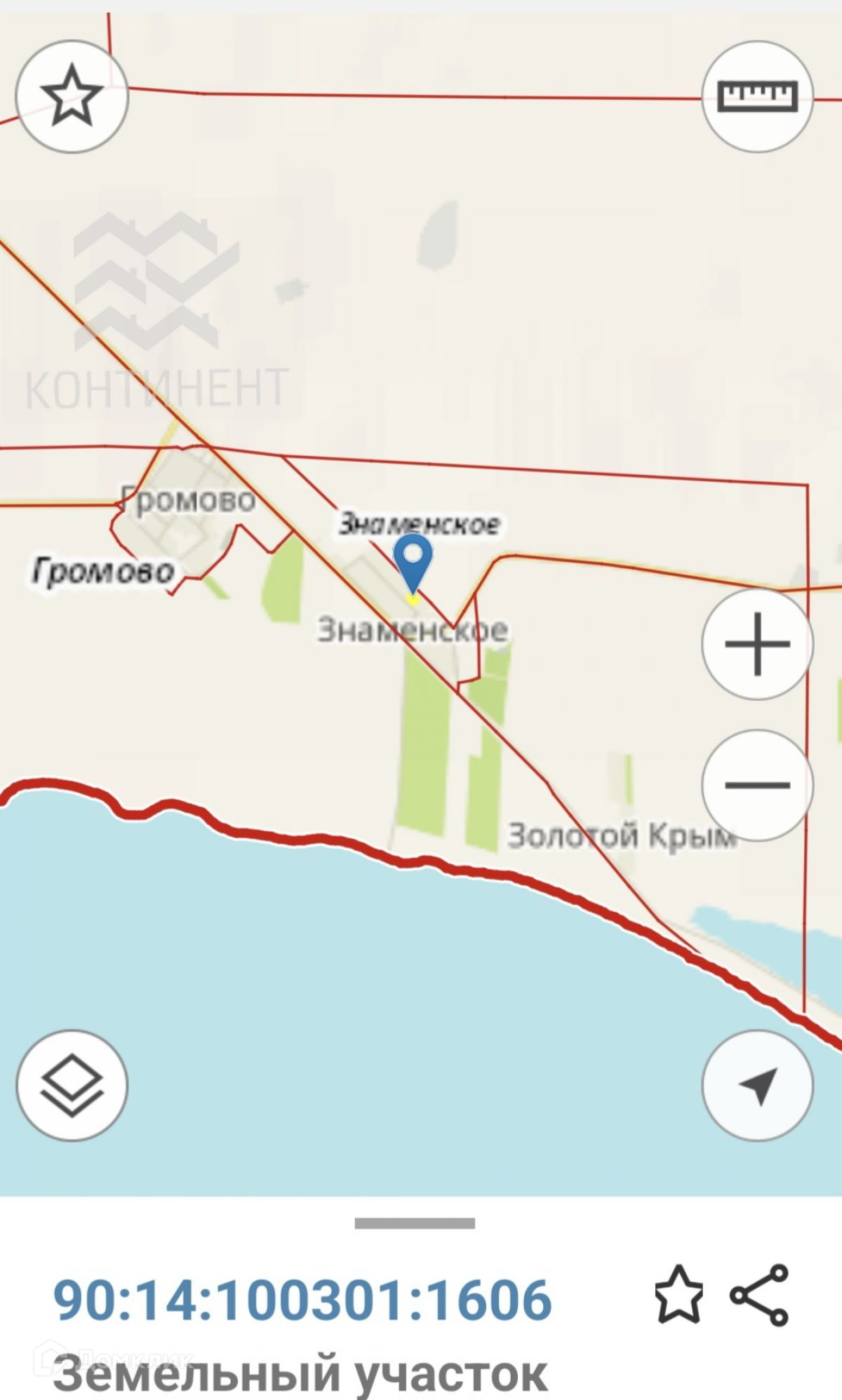
Task: Open favorites with the star button on the map
Action: click(72, 96)
